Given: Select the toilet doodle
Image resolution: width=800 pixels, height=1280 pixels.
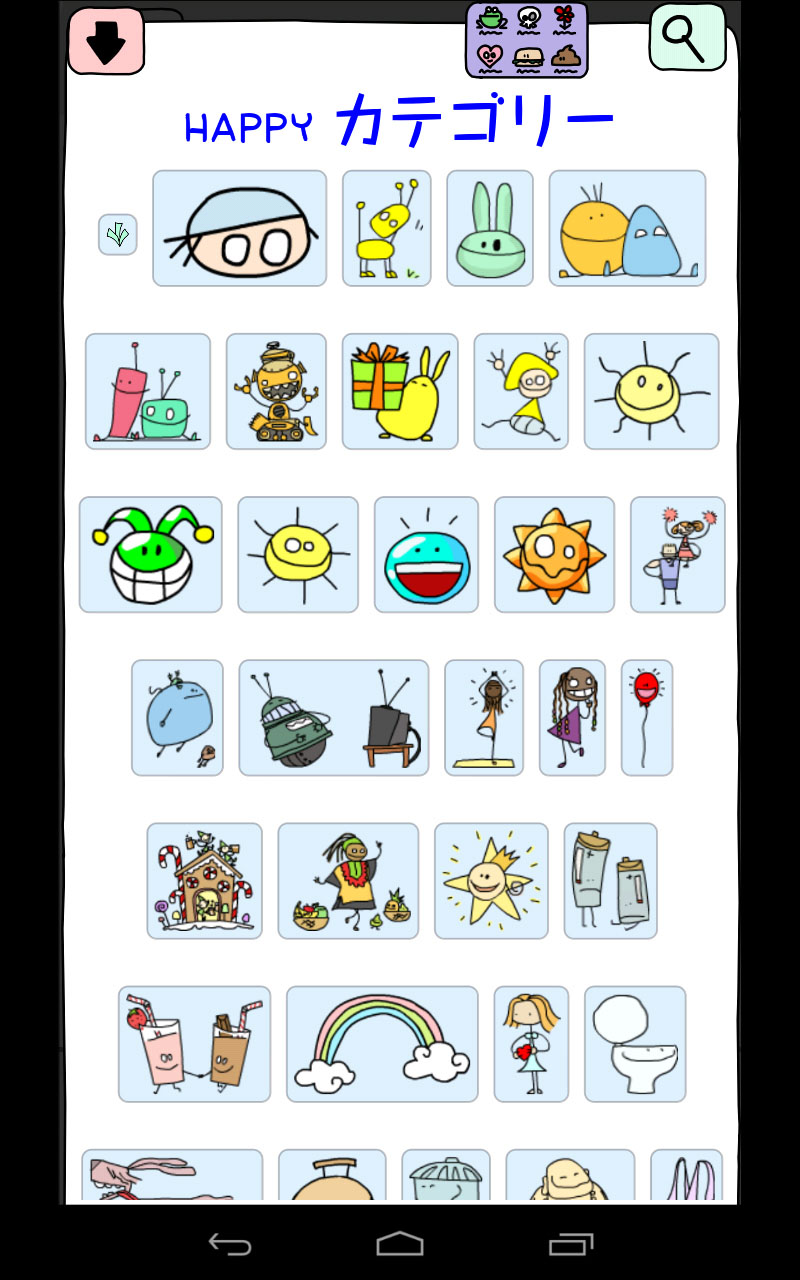Looking at the screenshot, I should point(635,1044).
